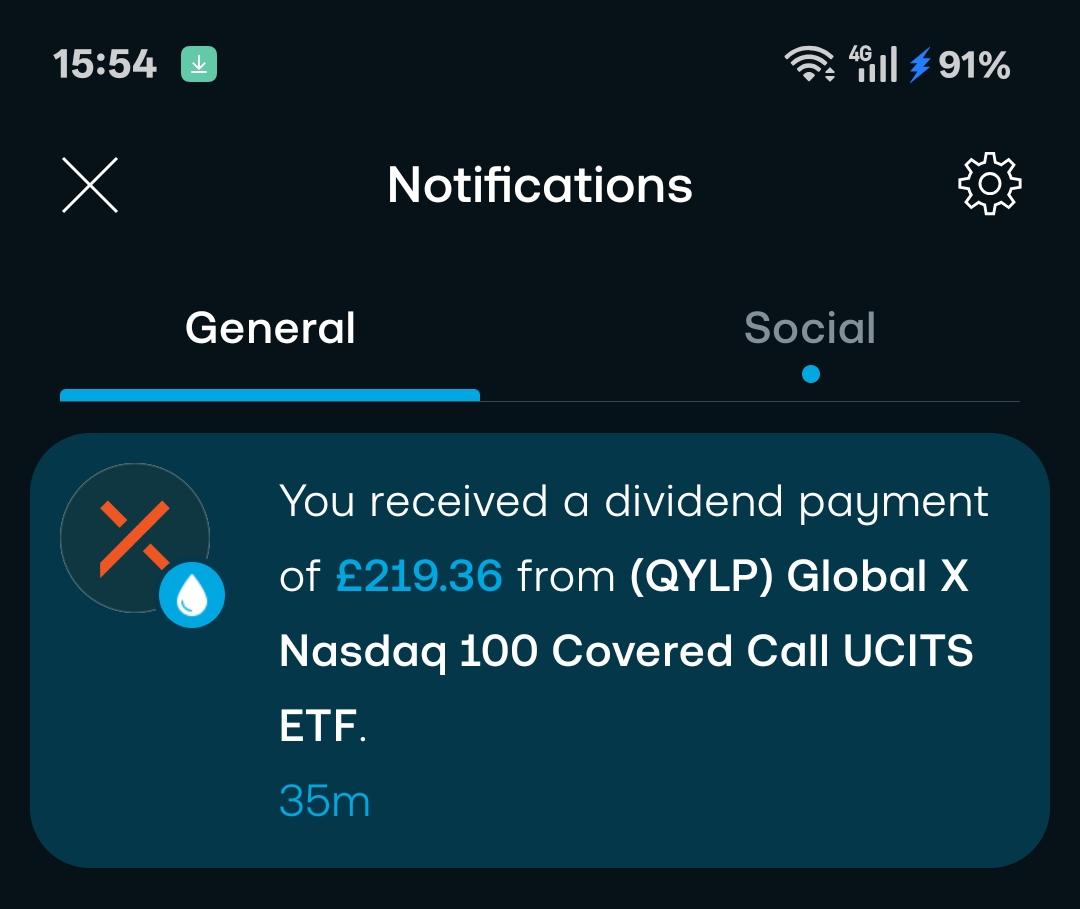Close the Notifications screen
1080x909 pixels.
coord(90,185)
